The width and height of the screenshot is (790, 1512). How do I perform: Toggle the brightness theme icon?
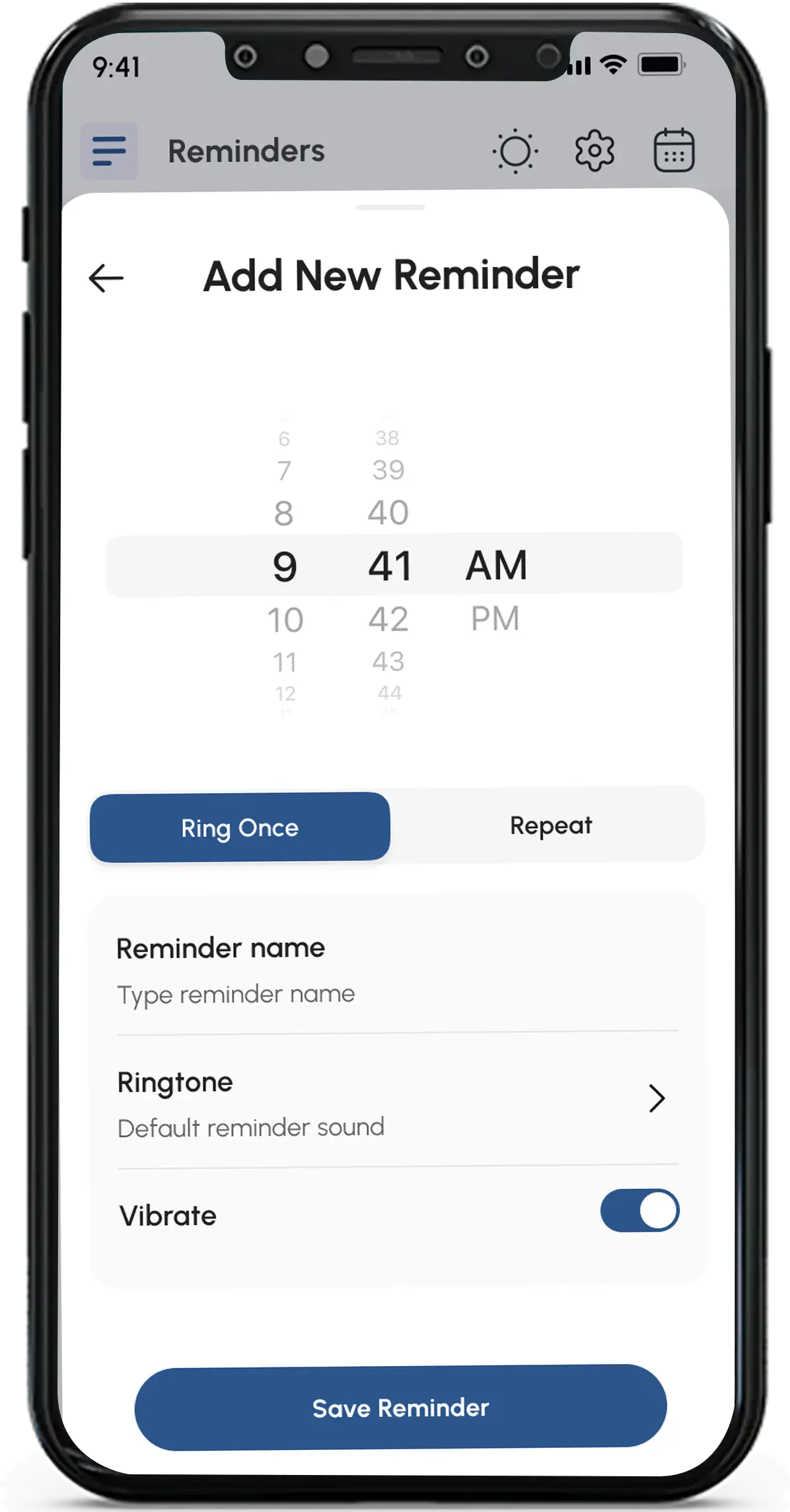(x=515, y=151)
